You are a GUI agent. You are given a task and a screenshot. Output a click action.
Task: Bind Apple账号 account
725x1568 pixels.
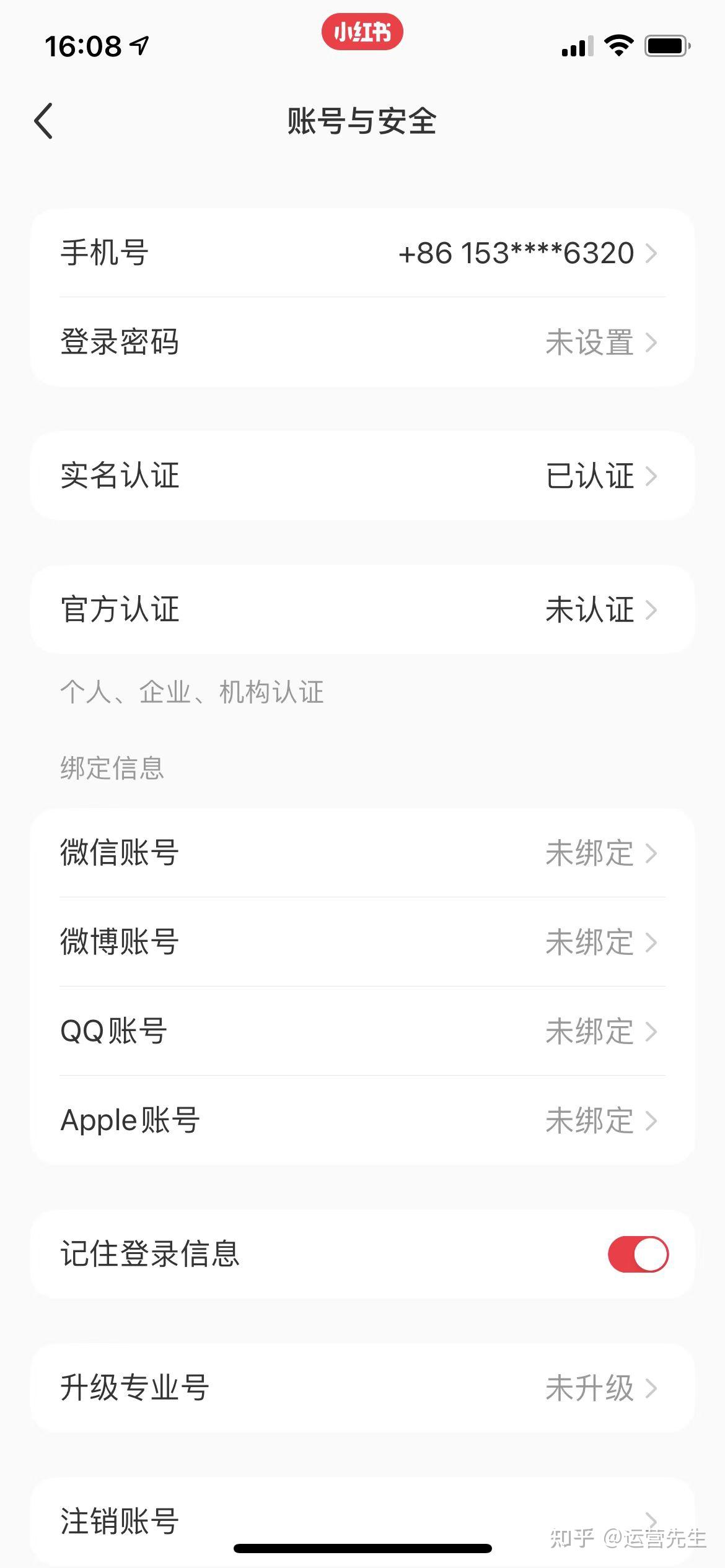362,1120
